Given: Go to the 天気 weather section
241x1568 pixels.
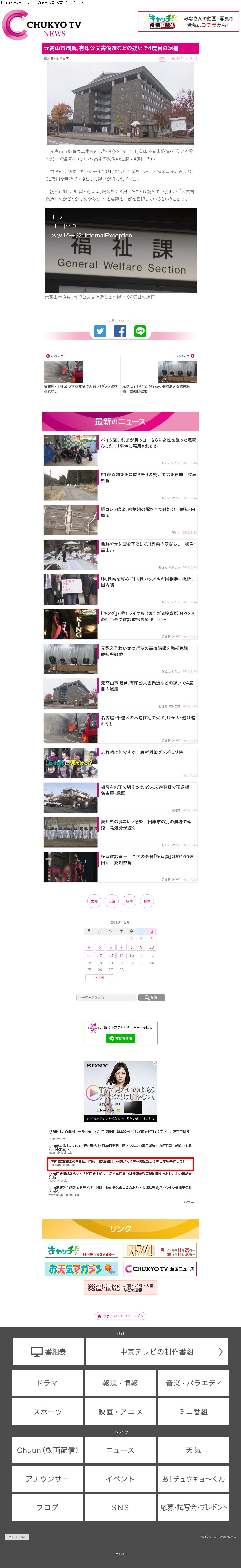Looking at the screenshot, I should click(x=193, y=1450).
